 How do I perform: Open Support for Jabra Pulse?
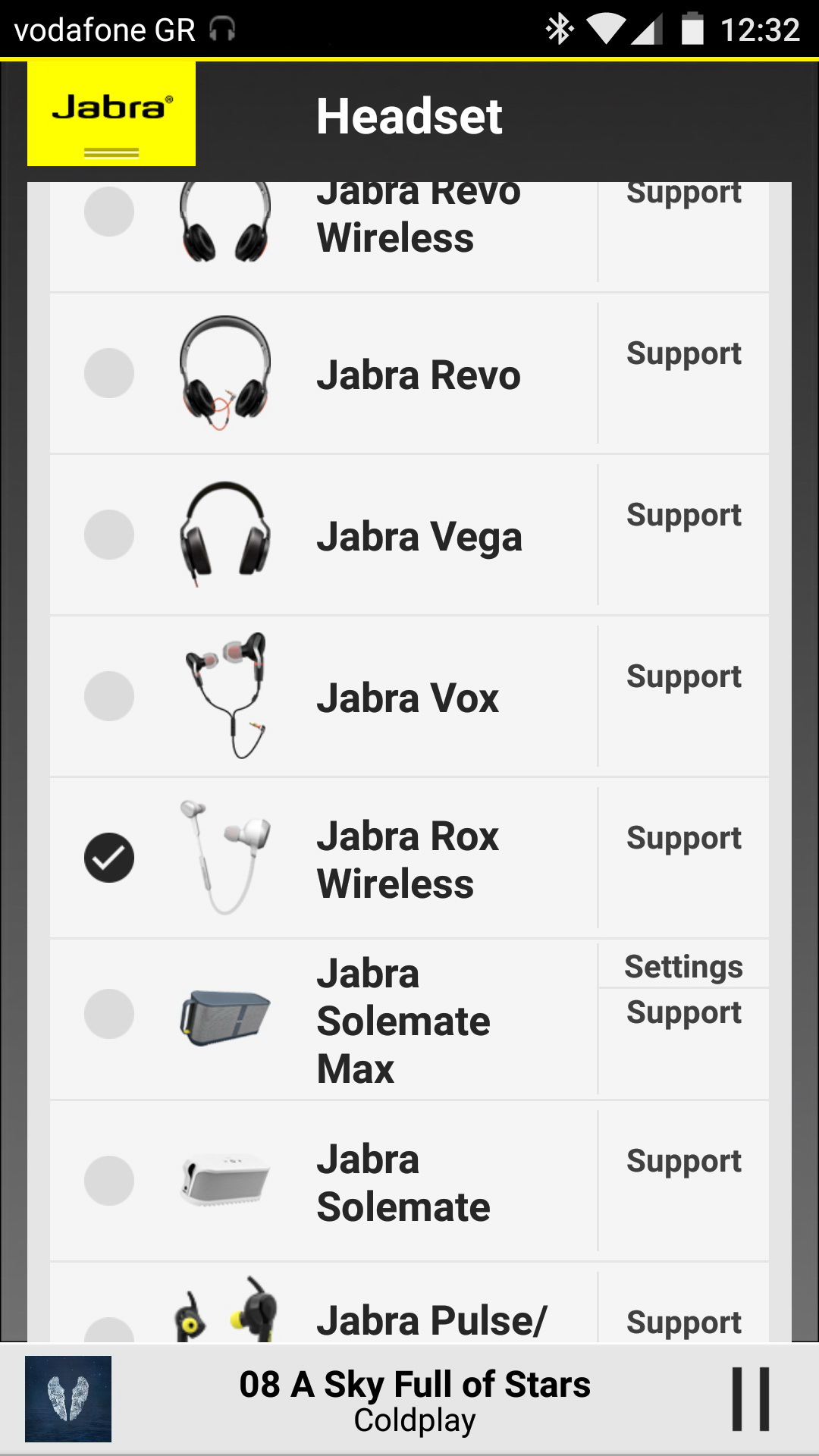684,1323
